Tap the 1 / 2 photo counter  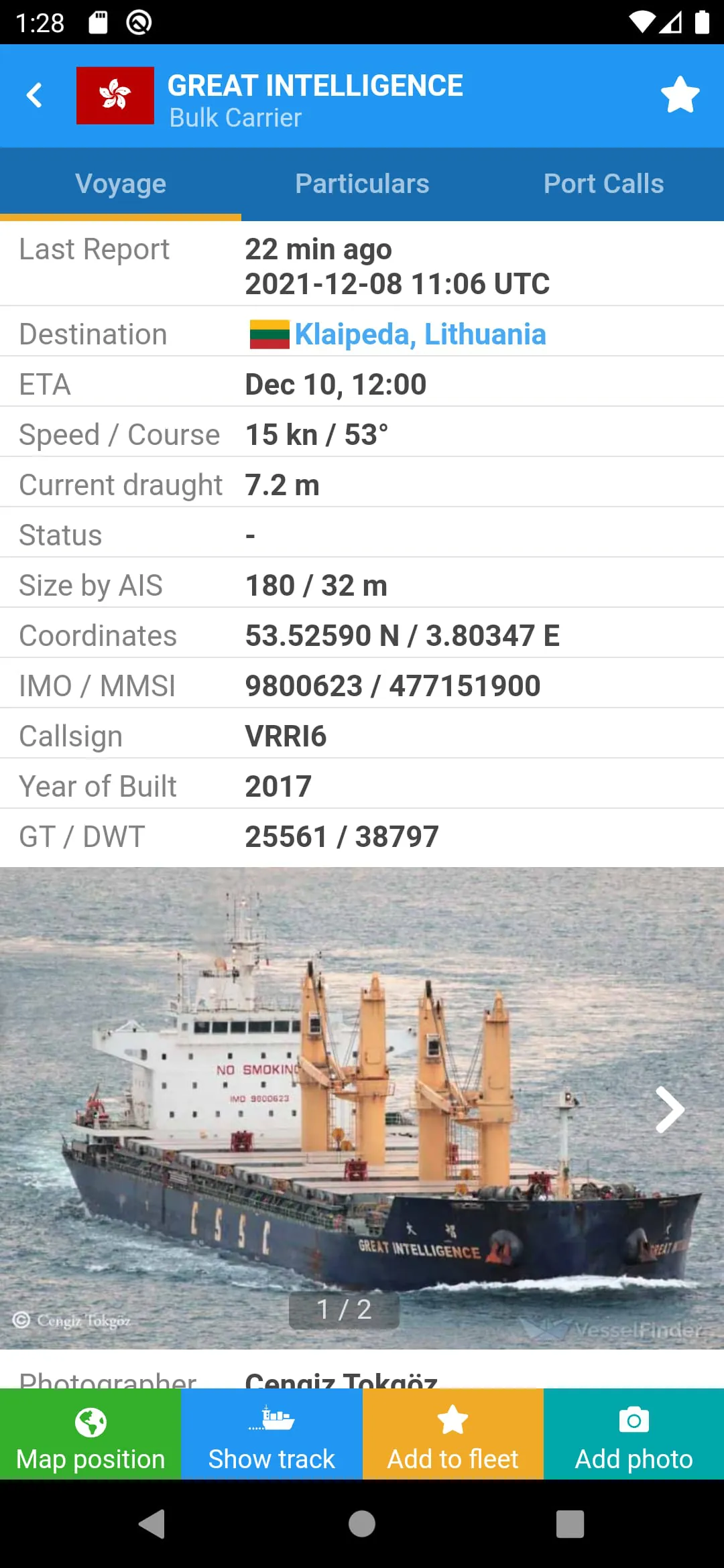(x=343, y=1309)
